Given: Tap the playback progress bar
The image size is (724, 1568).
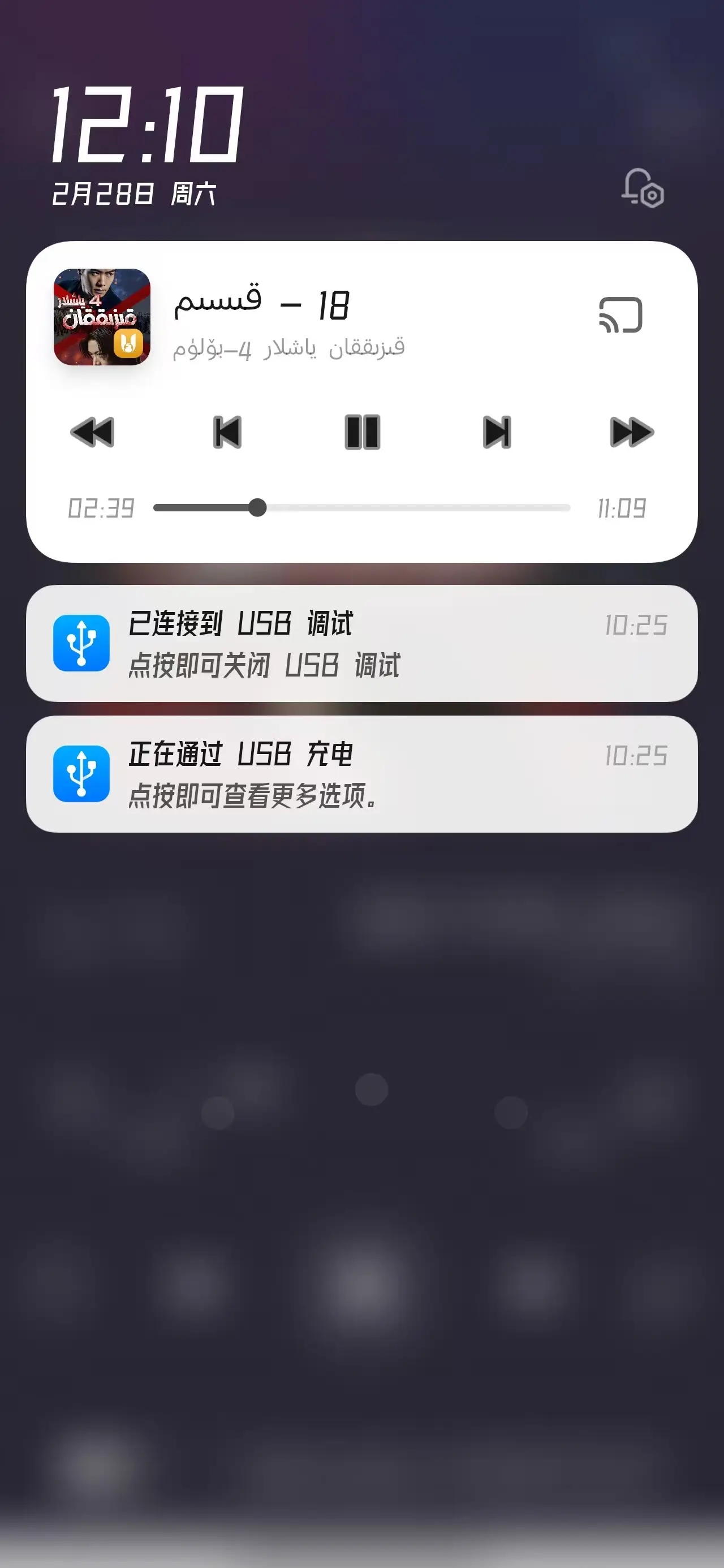Looking at the screenshot, I should click(361, 507).
